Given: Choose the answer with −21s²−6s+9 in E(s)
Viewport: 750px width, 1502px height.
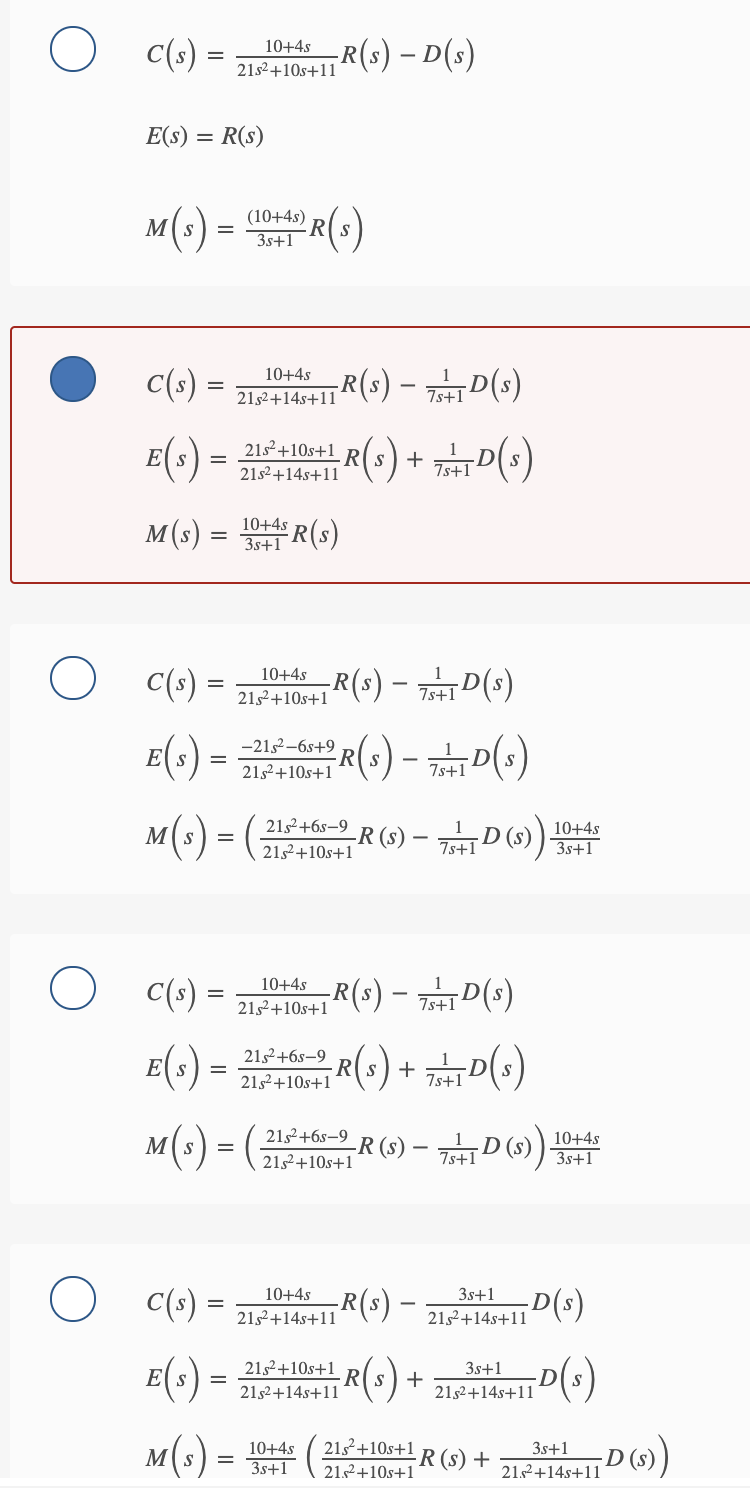Looking at the screenshot, I should pyautogui.click(x=73, y=677).
